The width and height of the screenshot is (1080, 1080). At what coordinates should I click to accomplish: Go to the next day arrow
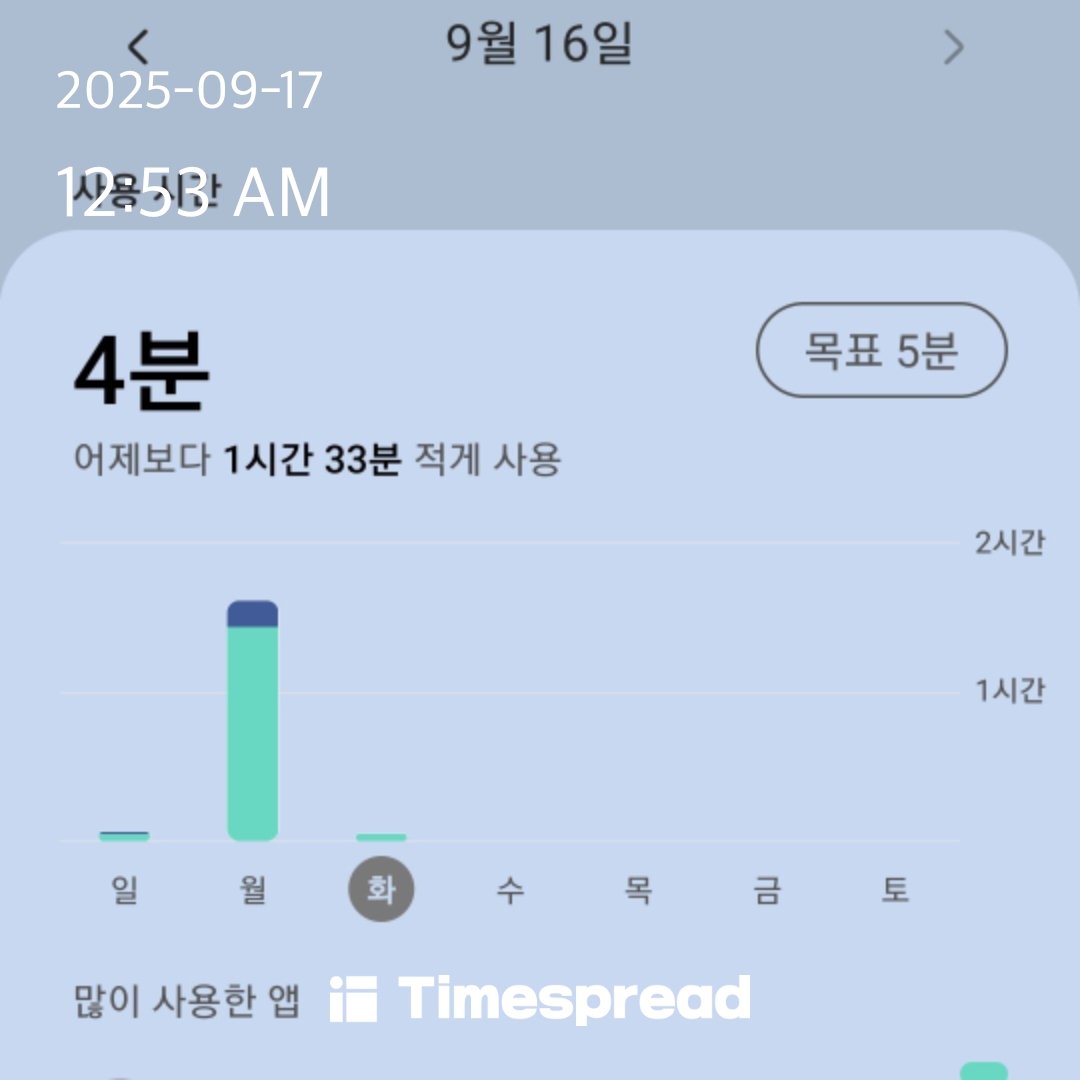[954, 47]
